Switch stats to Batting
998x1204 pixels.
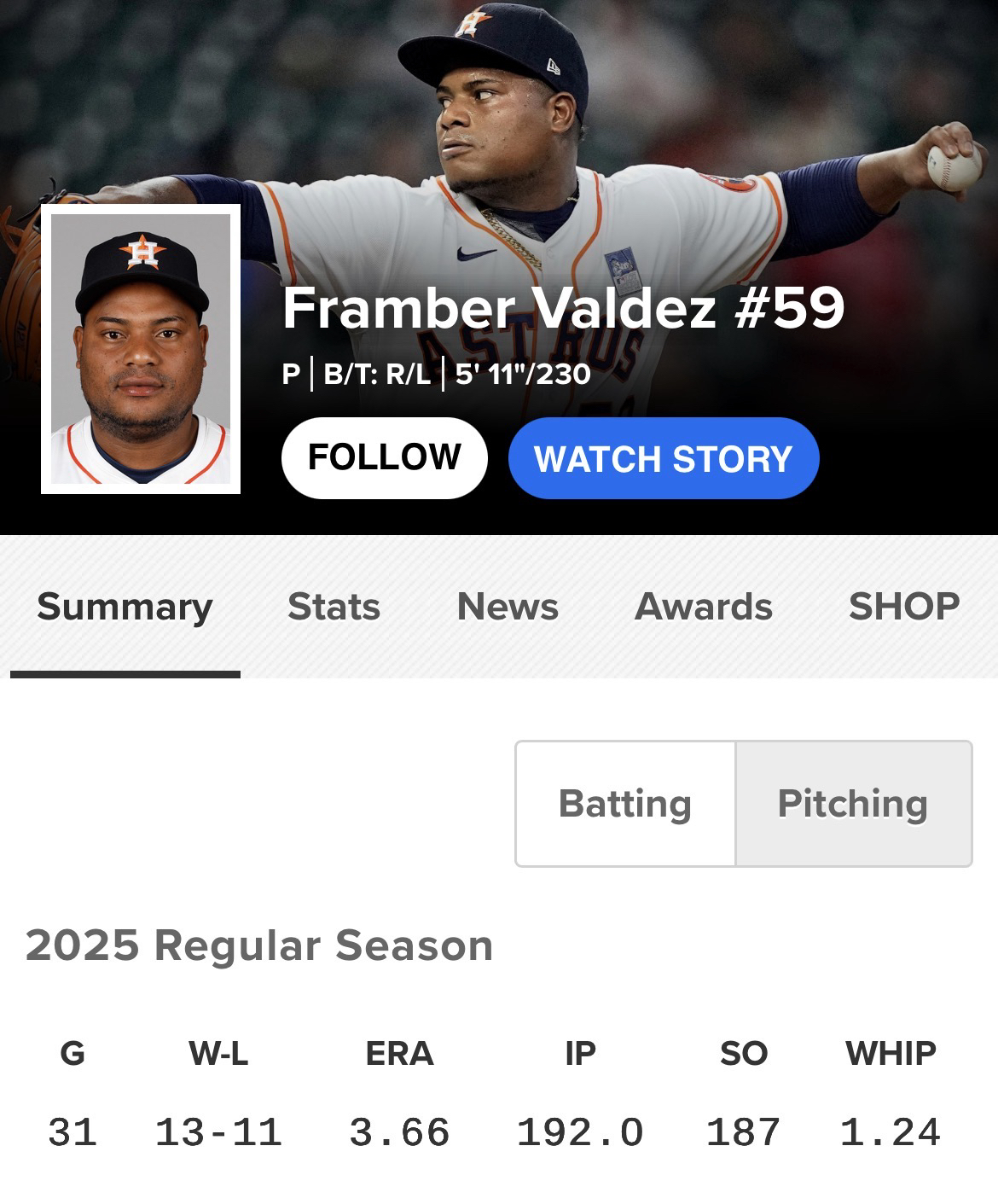pos(625,804)
